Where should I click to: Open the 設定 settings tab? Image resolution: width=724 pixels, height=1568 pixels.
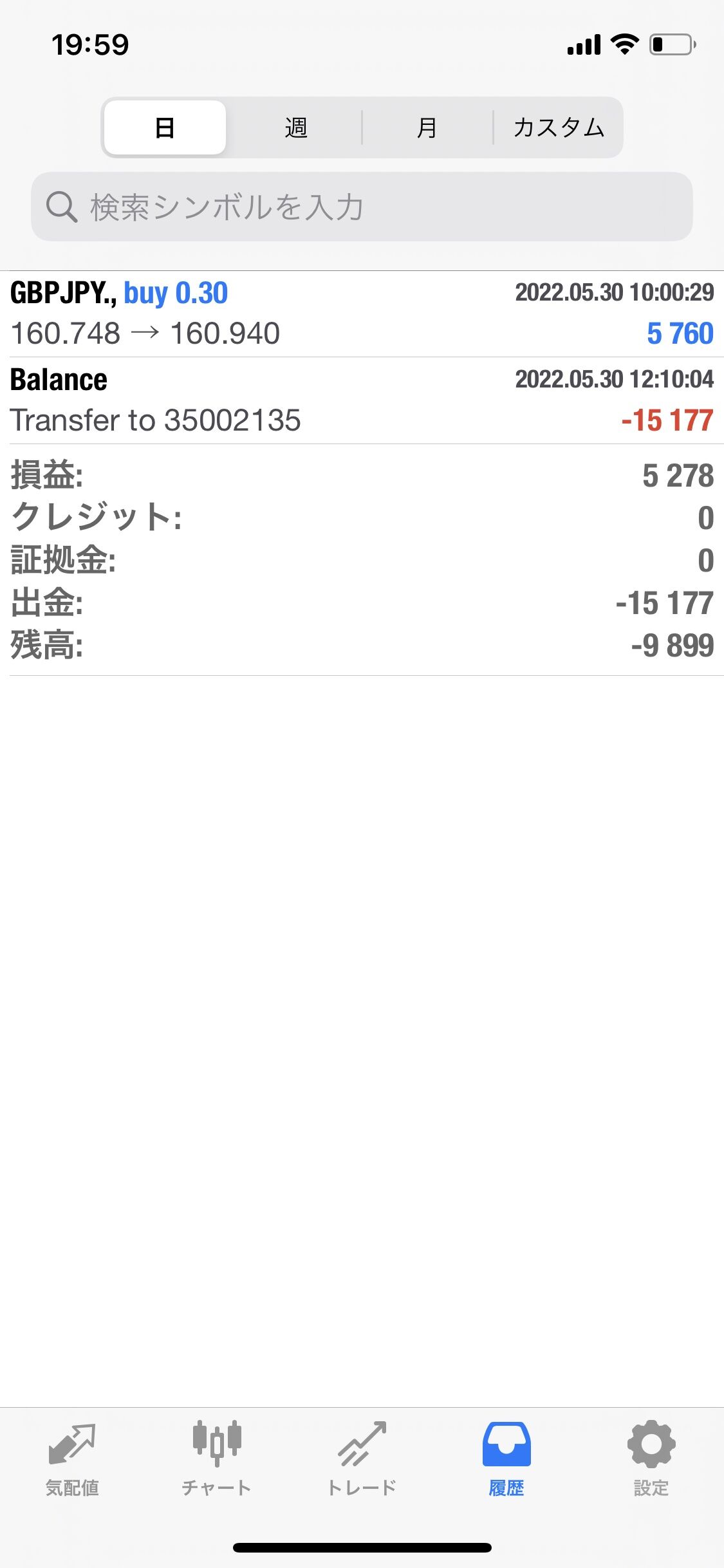click(x=651, y=1459)
